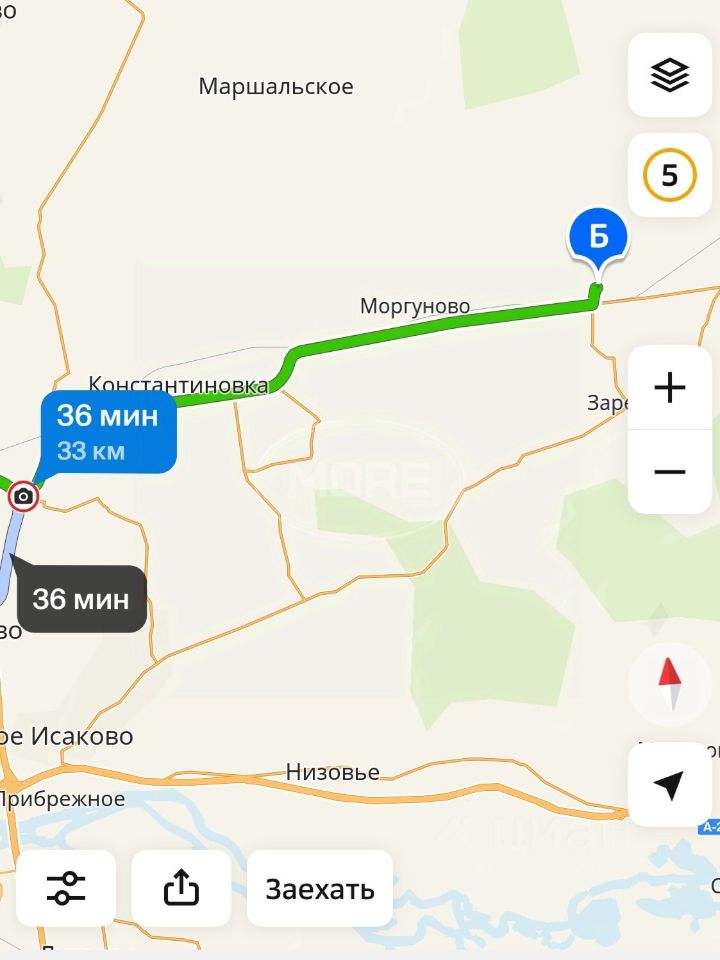Tap the speed camera icon on route
This screenshot has height=960, width=720.
(23, 496)
